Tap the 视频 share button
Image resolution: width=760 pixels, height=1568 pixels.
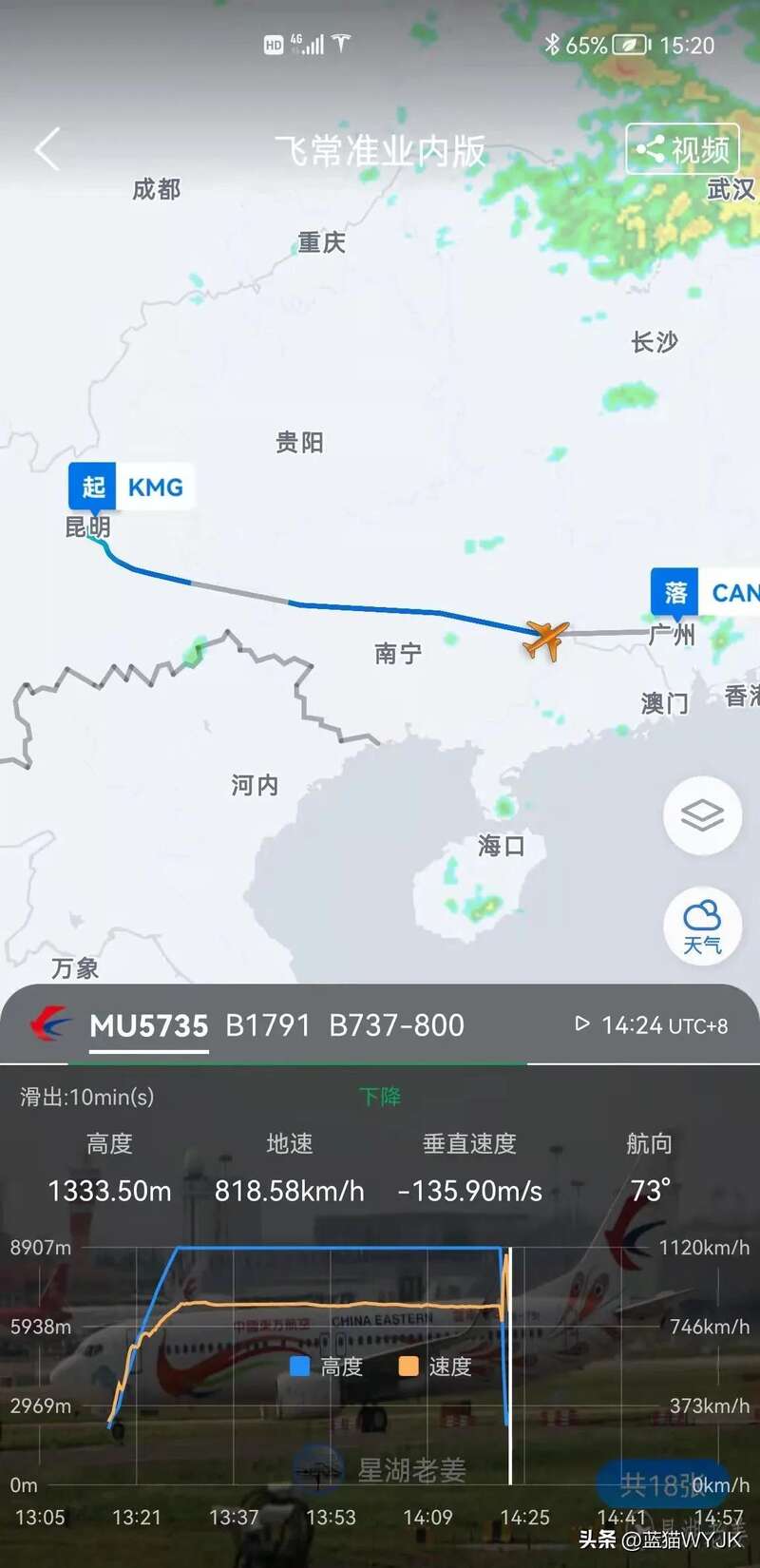point(682,149)
